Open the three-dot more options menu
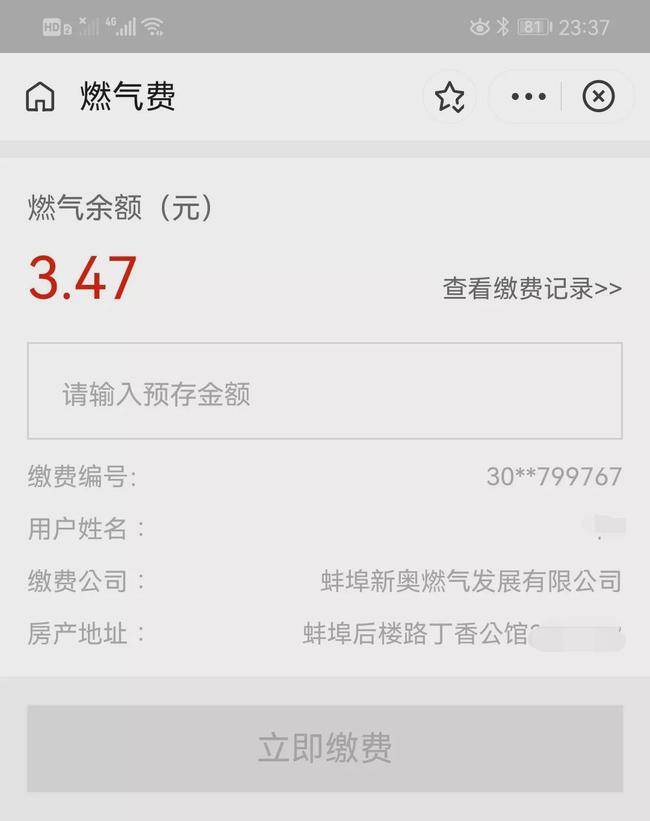Screen dimensions: 650x821 coord(528,97)
